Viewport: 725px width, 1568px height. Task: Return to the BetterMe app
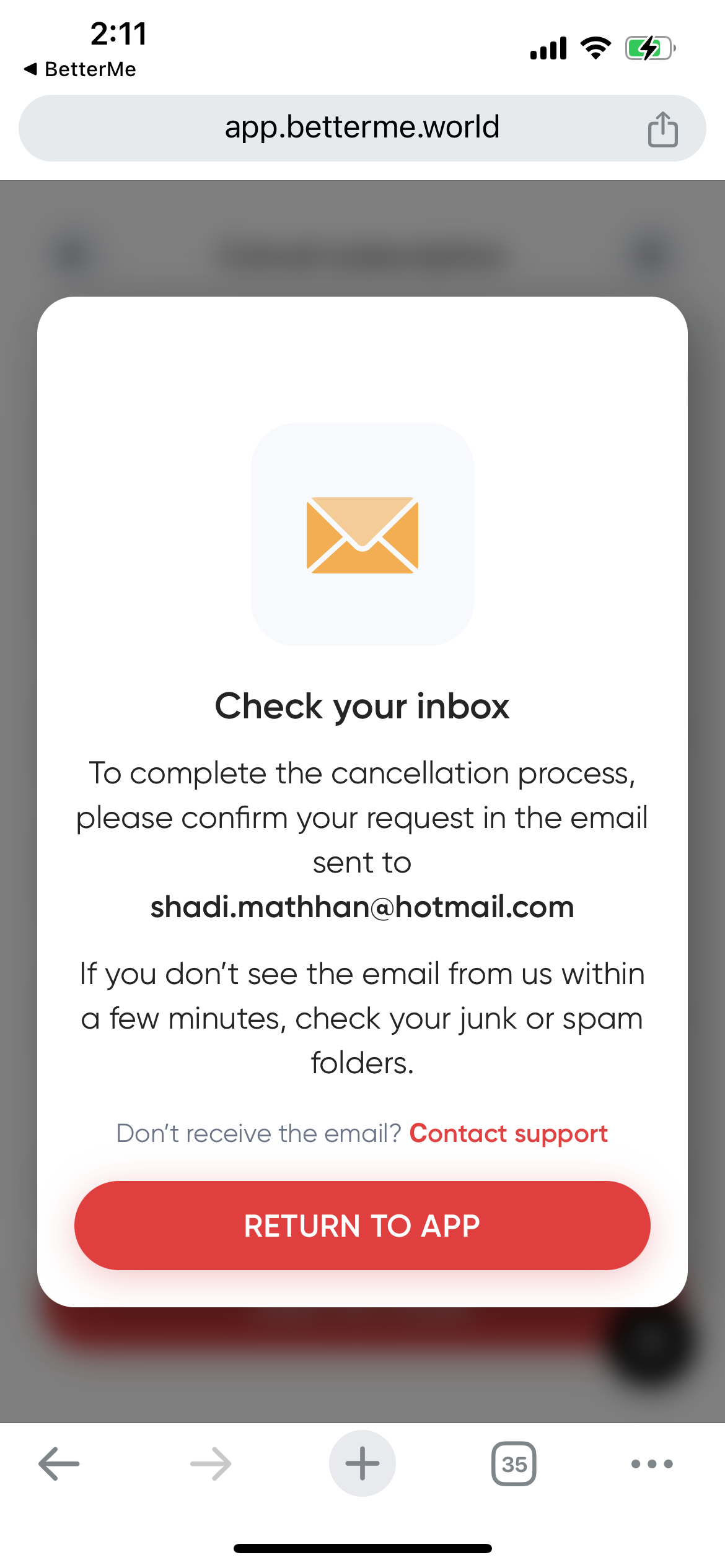(81, 69)
